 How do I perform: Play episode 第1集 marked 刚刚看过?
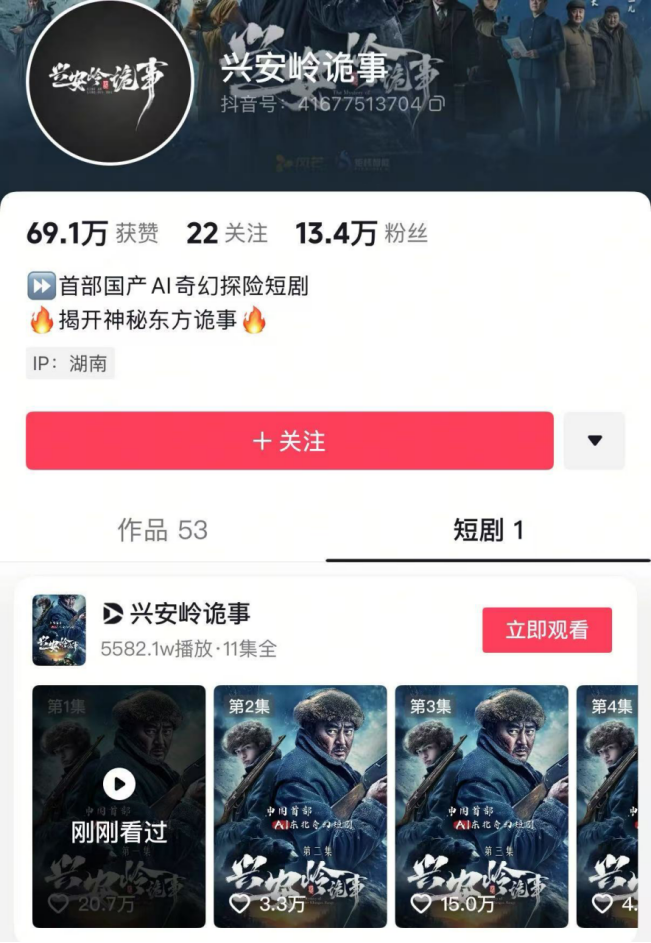pyautogui.click(x=119, y=806)
